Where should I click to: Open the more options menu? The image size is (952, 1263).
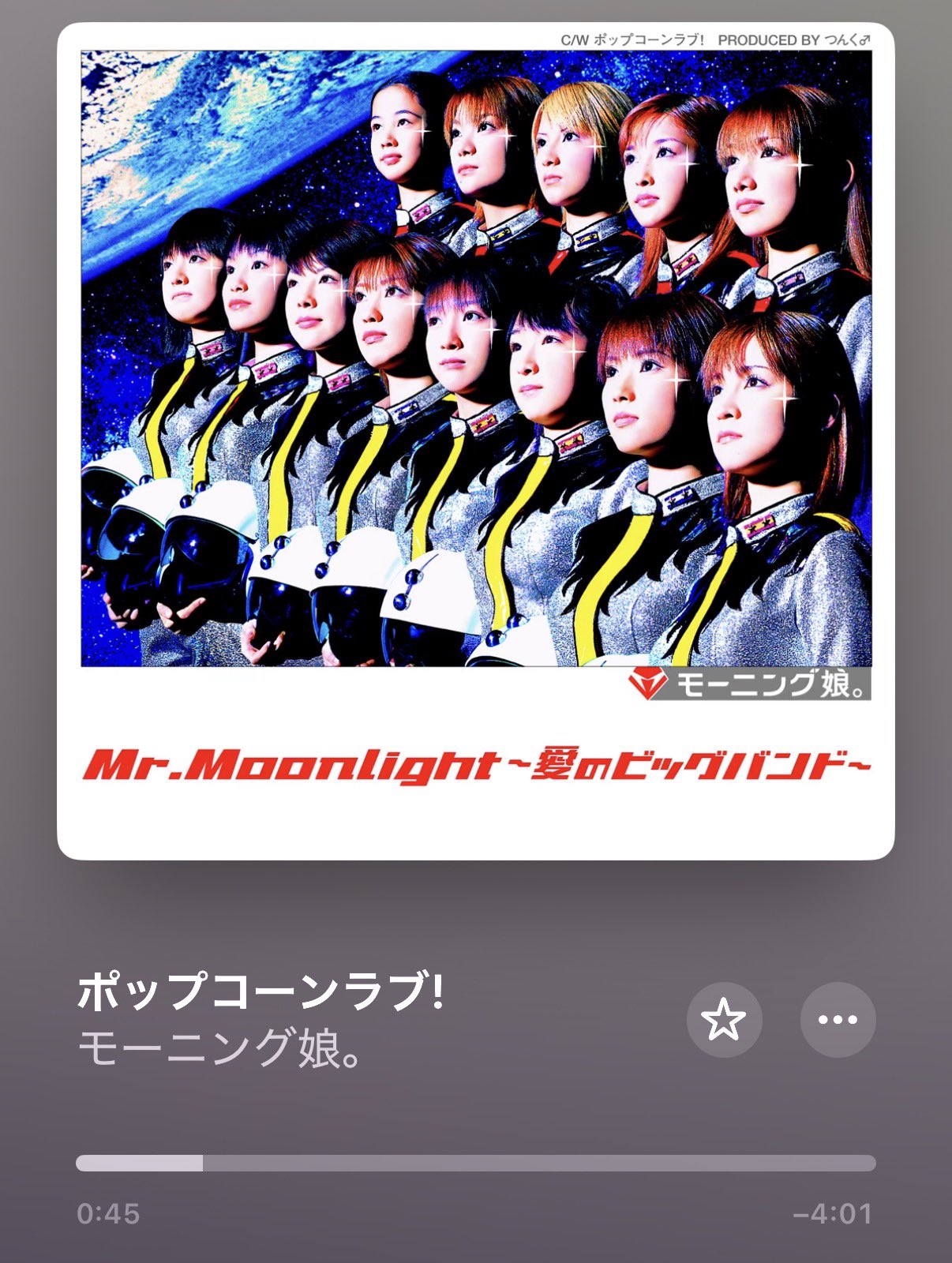[x=838, y=1019]
